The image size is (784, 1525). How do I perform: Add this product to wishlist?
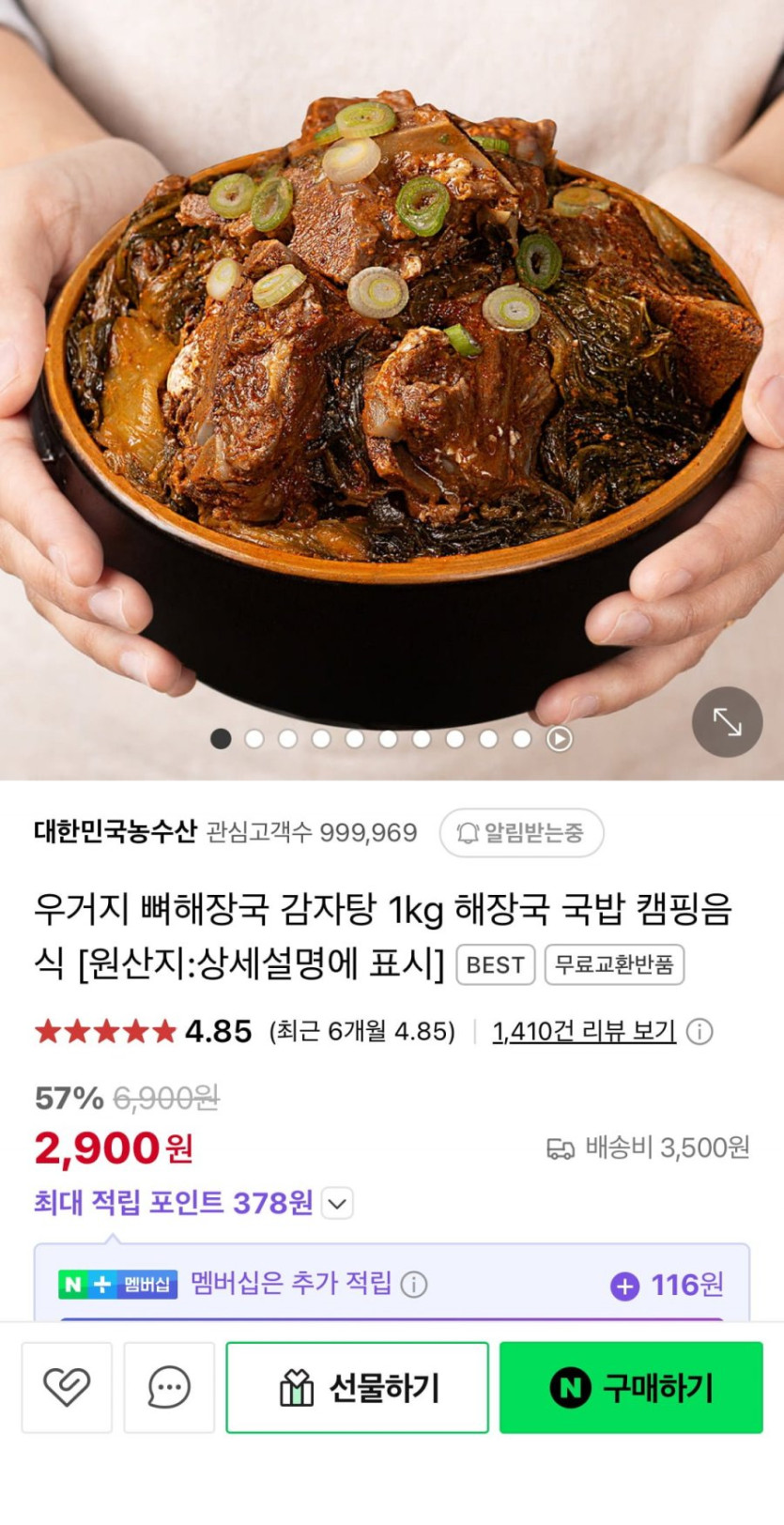(67, 1387)
